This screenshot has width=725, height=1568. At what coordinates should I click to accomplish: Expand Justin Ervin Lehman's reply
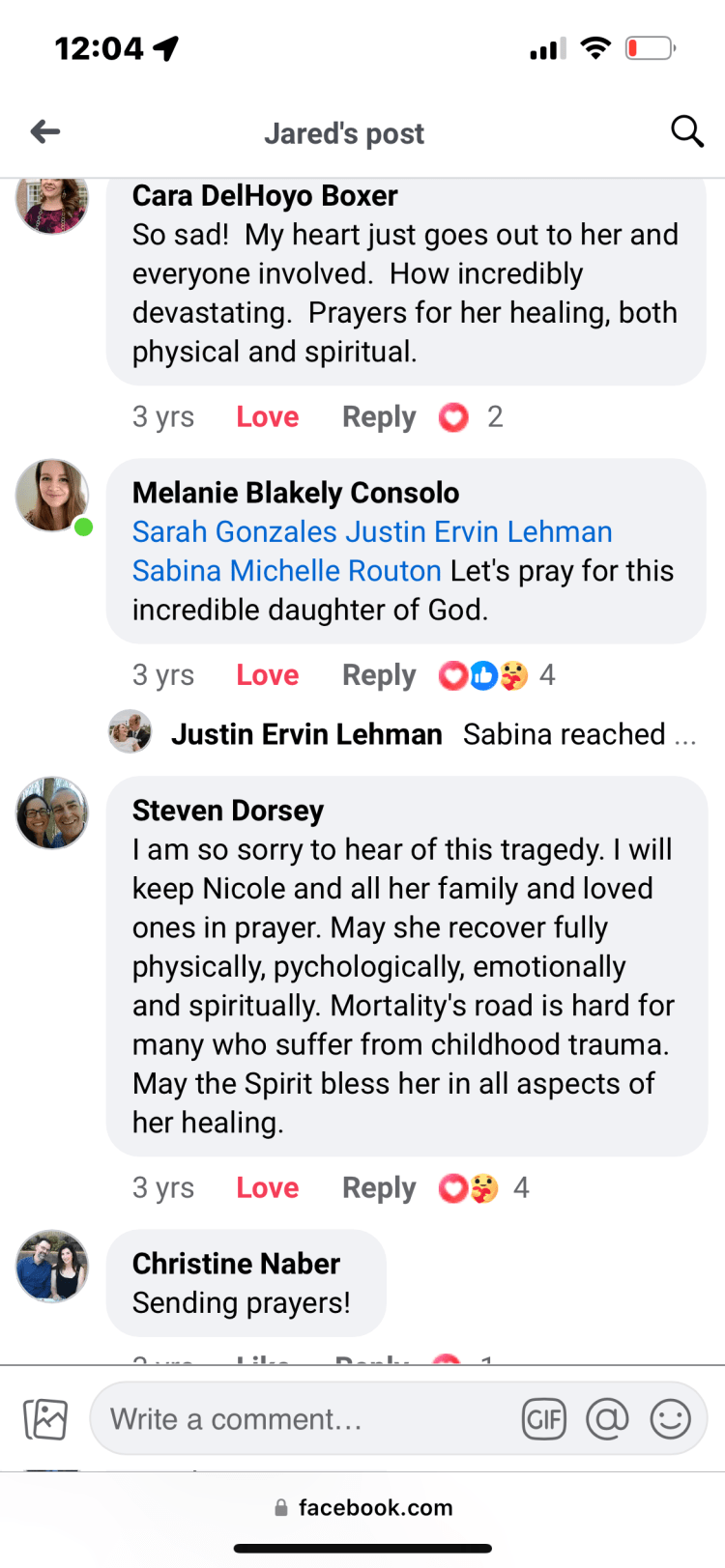tap(433, 734)
